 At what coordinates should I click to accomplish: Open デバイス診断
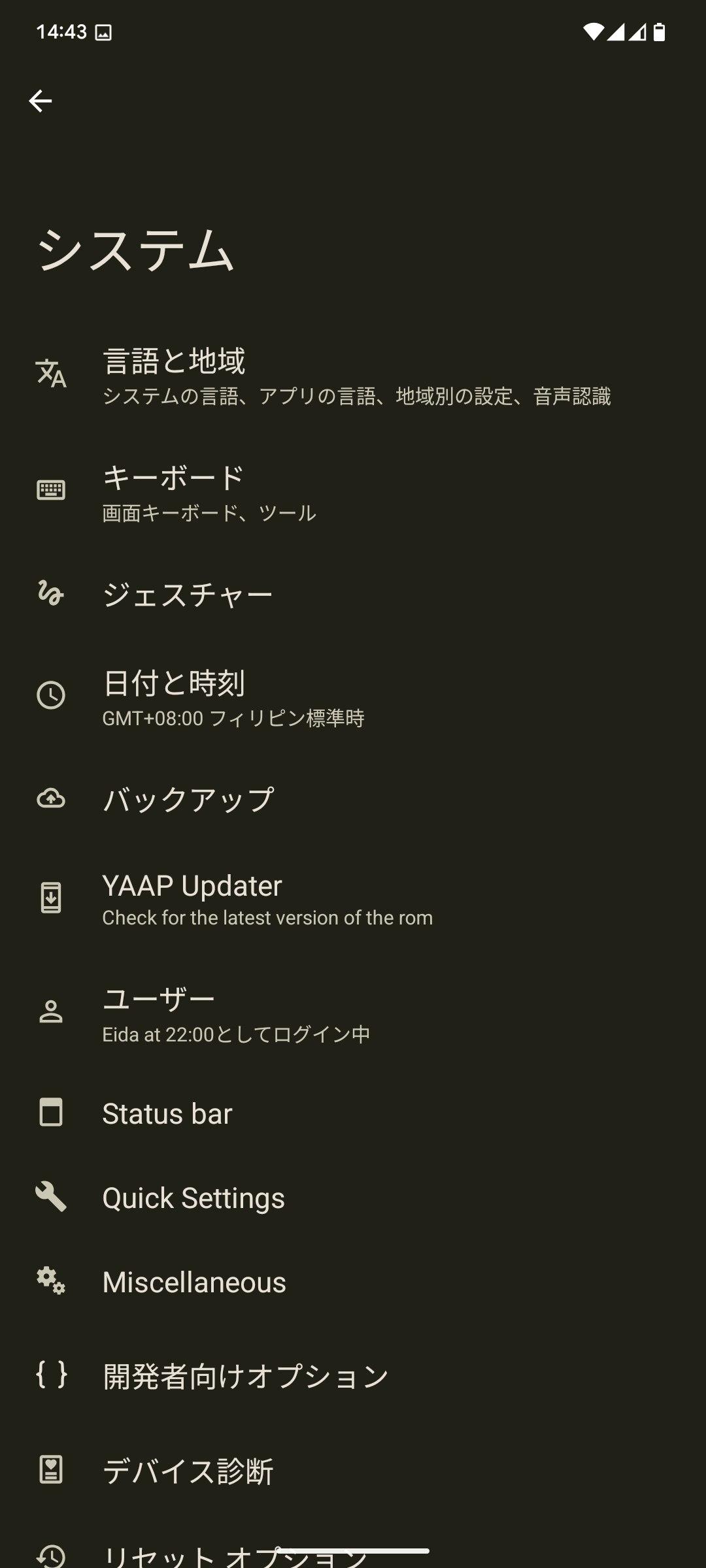353,1471
